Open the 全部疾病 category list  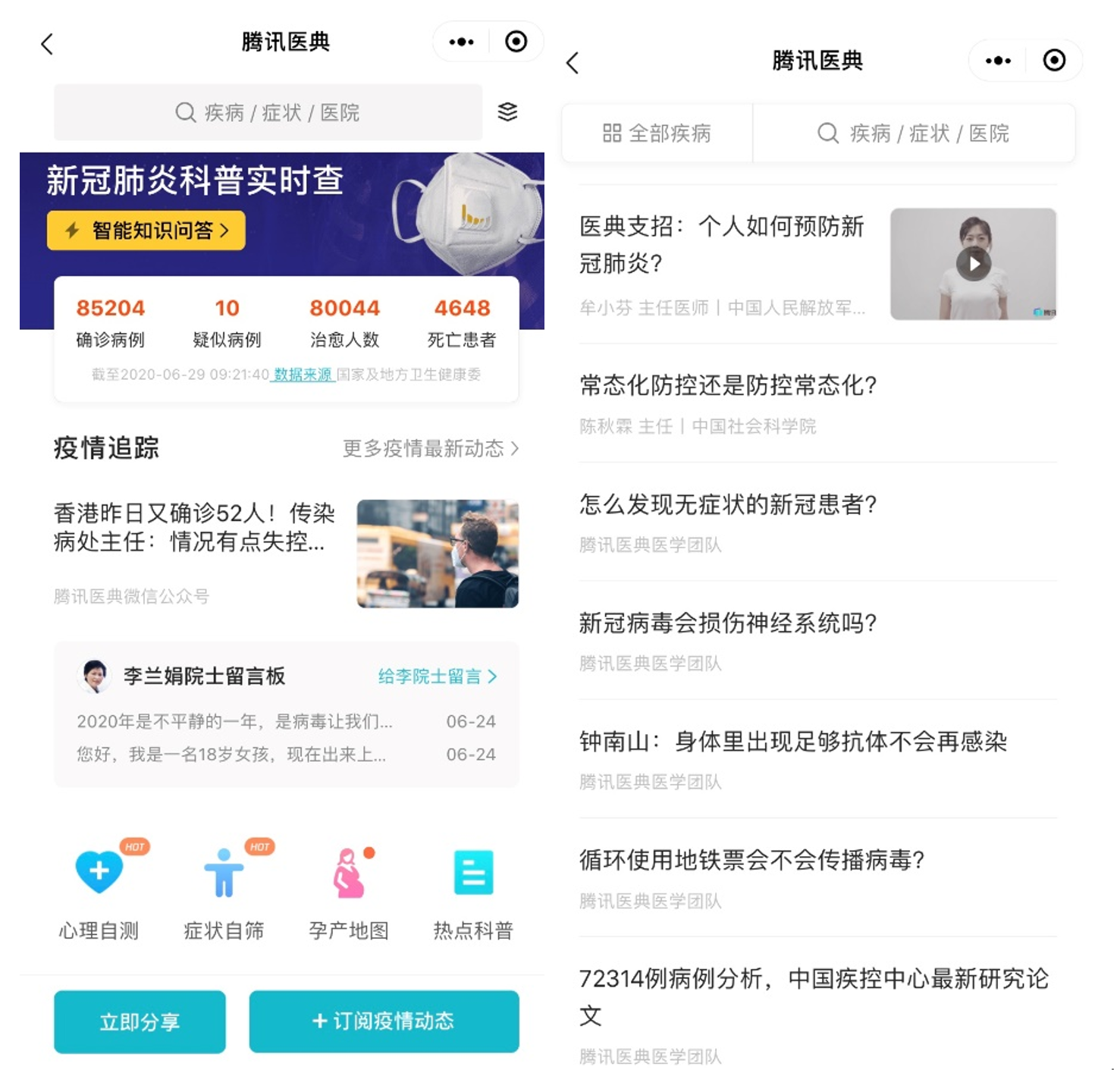(657, 134)
